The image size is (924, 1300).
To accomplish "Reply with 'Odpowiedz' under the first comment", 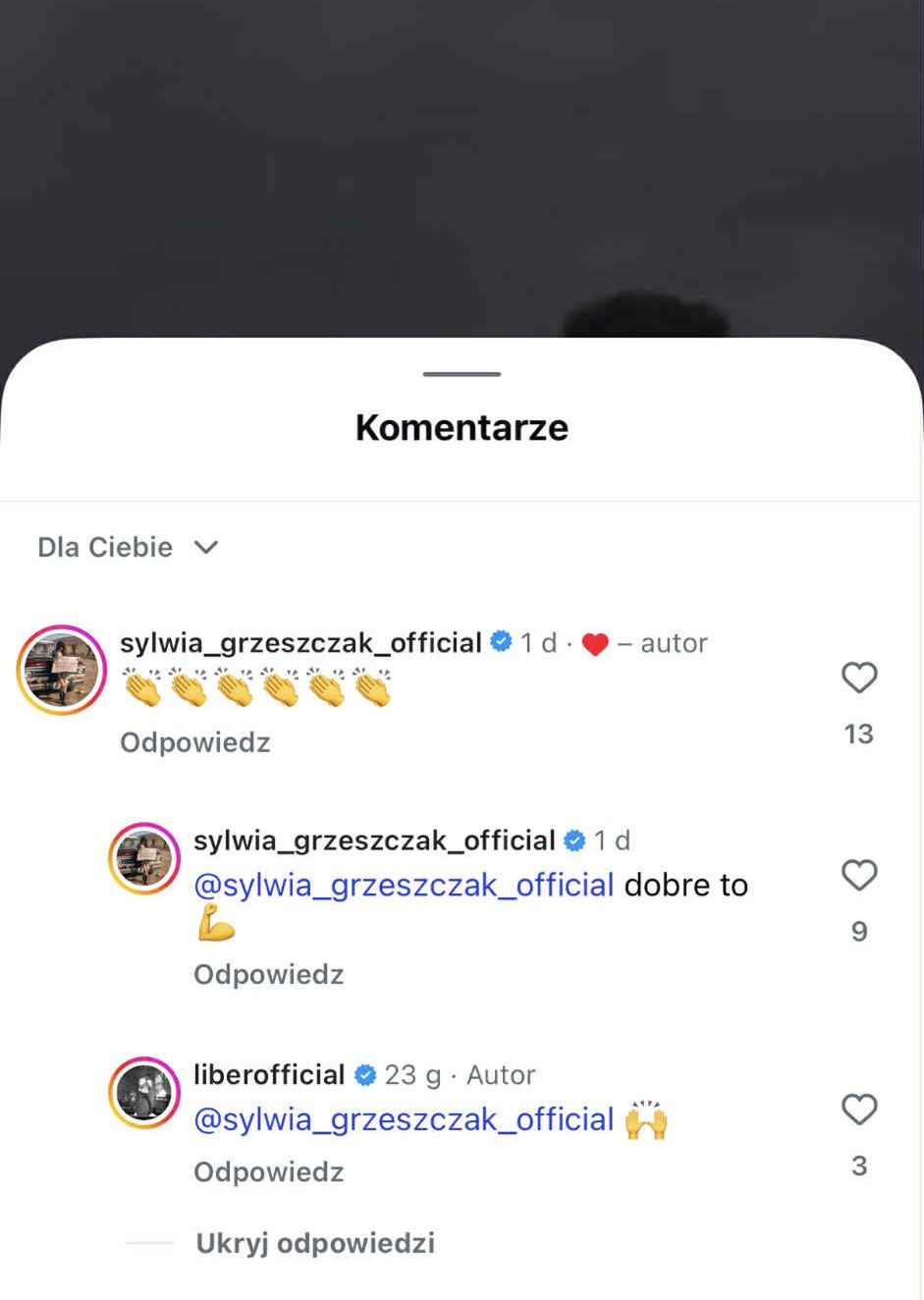I will click(193, 742).
